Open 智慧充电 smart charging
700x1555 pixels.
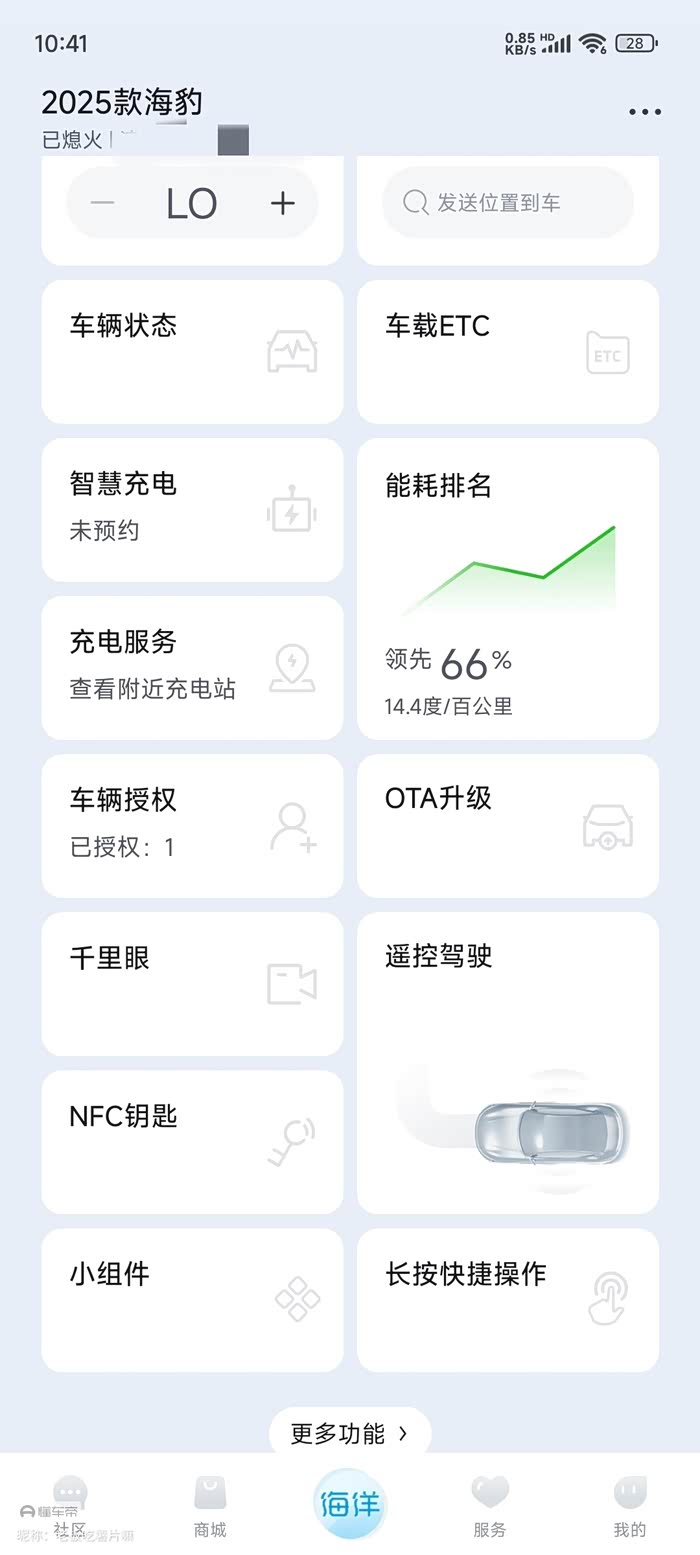(x=192, y=509)
